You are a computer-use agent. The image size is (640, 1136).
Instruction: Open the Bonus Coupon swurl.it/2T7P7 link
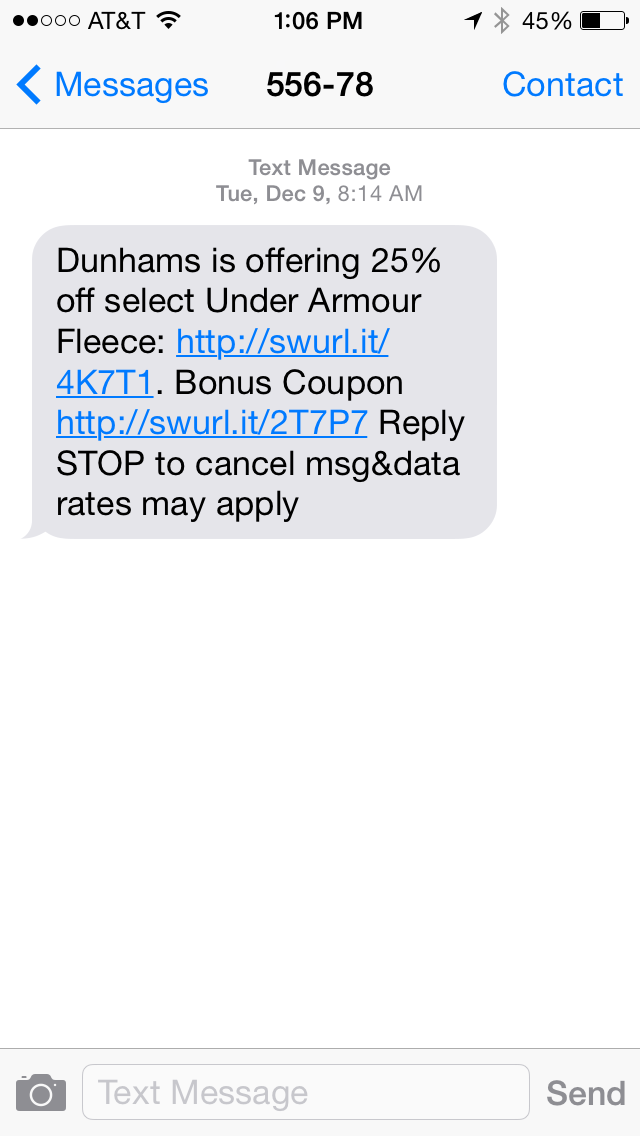tap(212, 423)
